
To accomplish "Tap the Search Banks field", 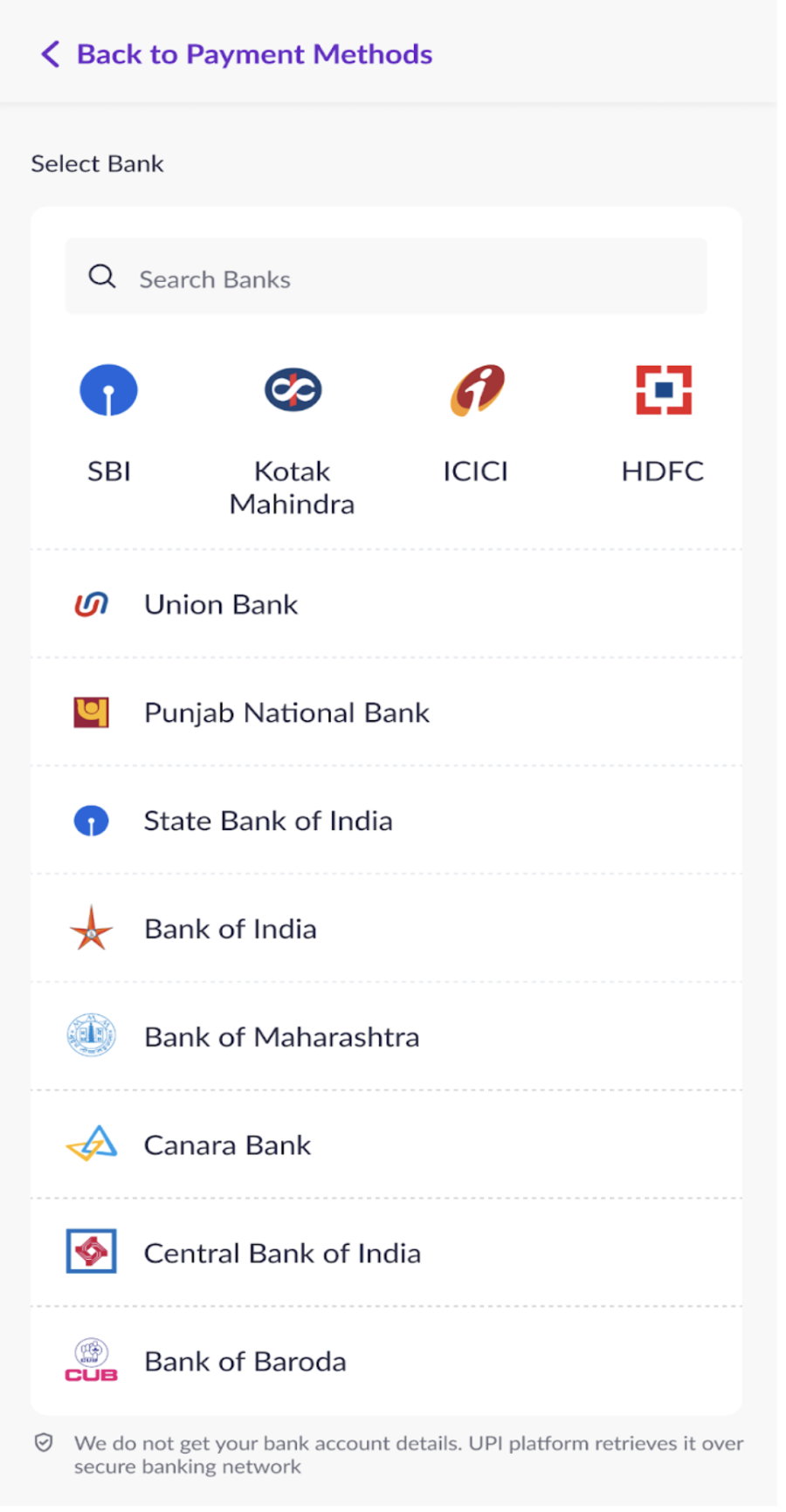I will 386,278.
